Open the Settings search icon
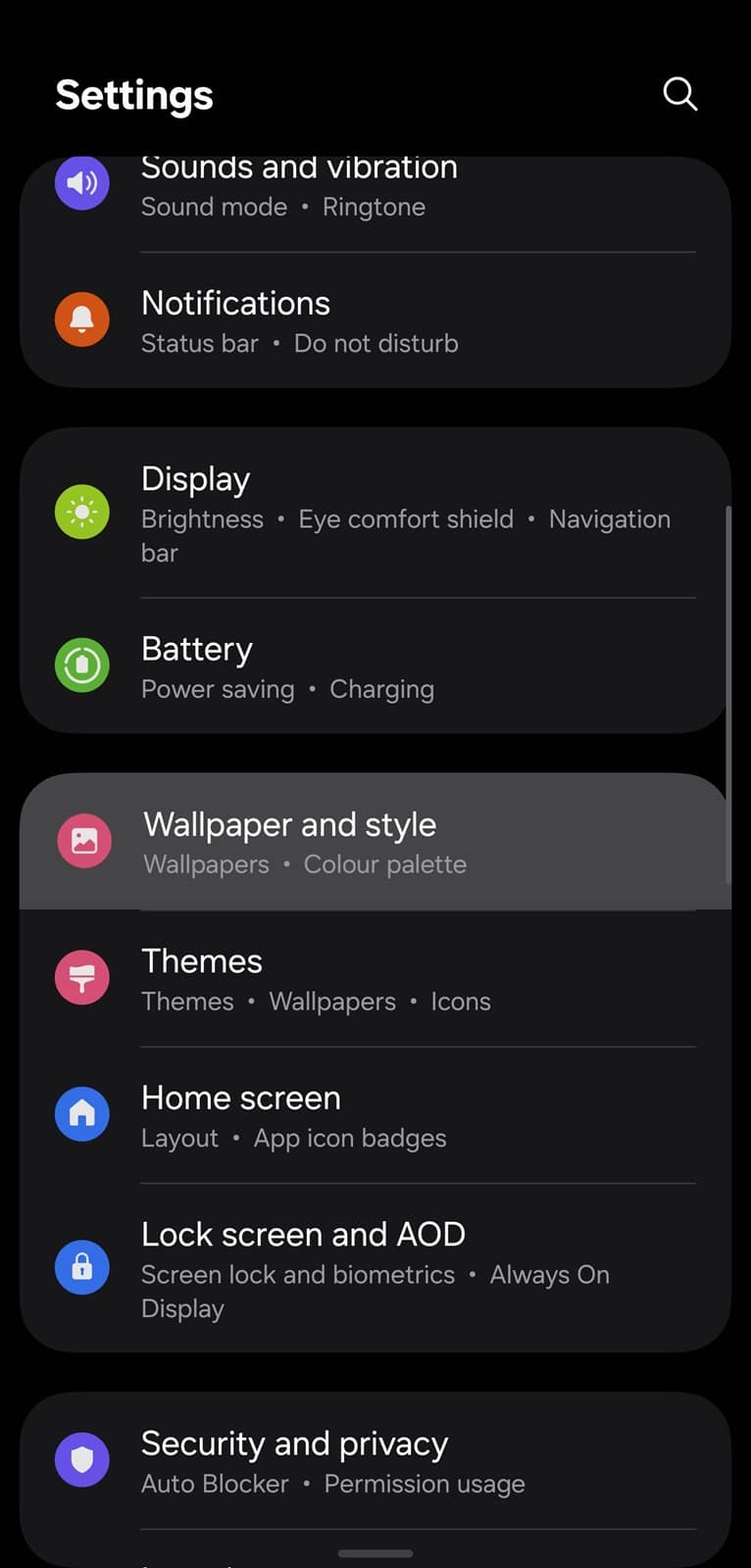The height and width of the screenshot is (1568, 751). 679,94
